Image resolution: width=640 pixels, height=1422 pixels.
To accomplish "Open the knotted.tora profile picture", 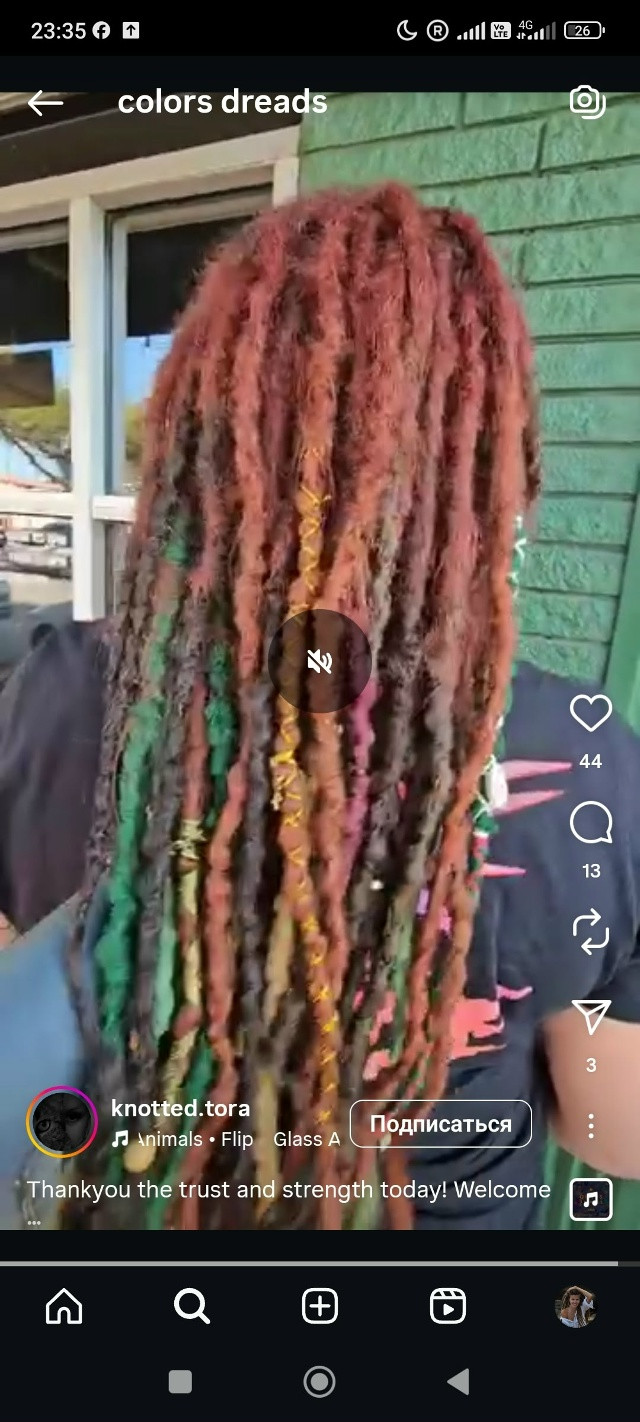I will 62,1123.
